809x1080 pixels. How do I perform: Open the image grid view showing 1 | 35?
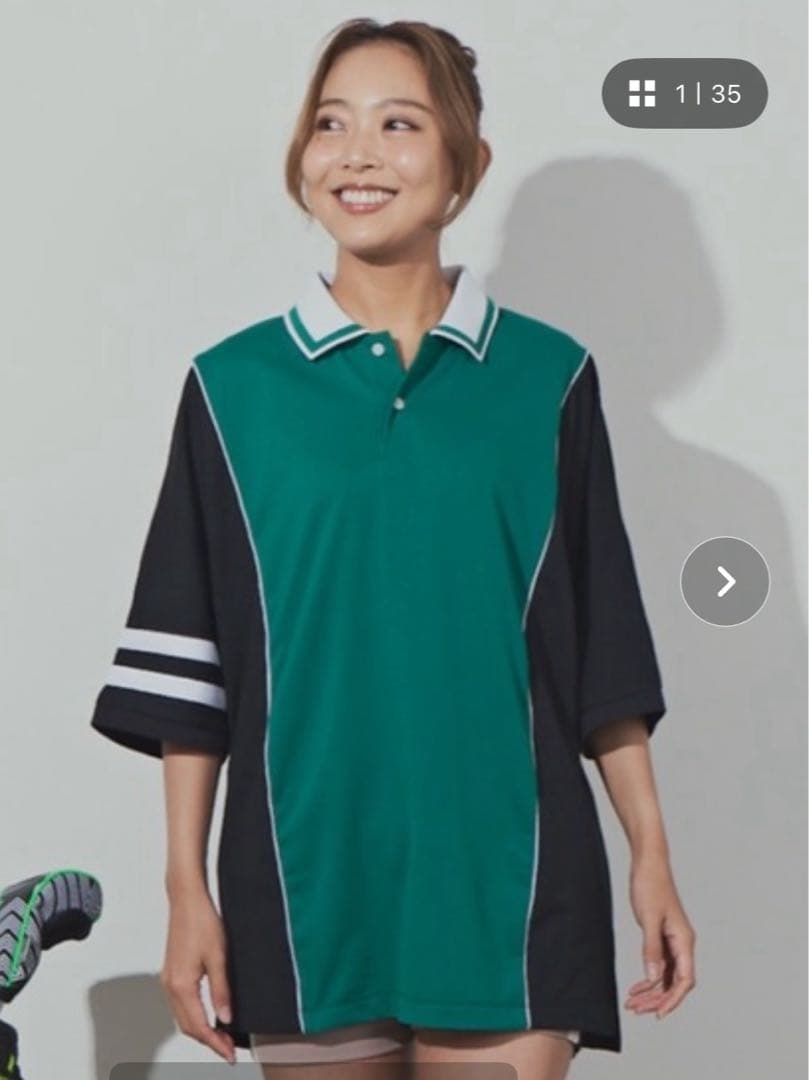point(685,94)
